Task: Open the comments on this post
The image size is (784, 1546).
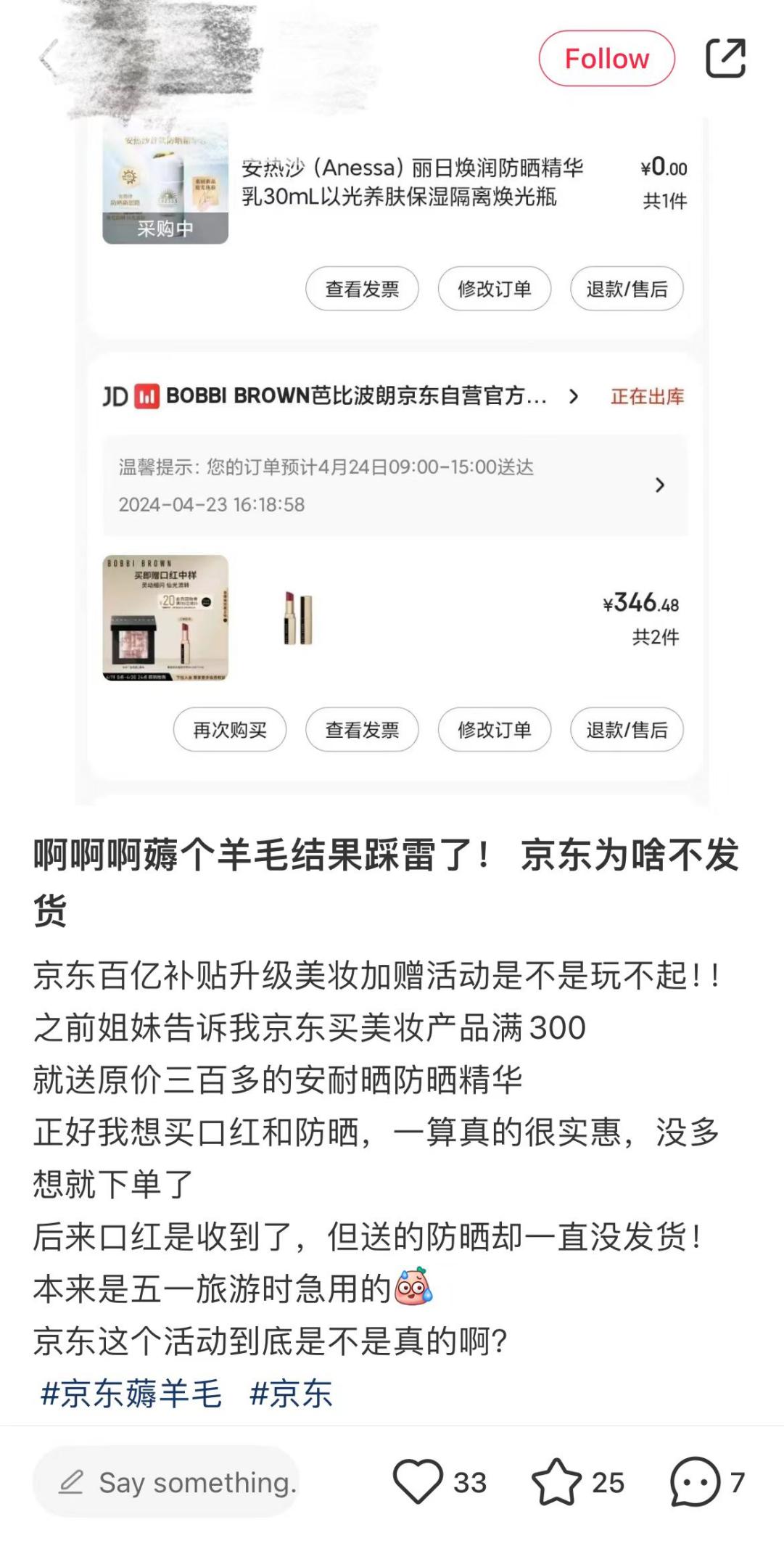Action: tap(695, 1481)
